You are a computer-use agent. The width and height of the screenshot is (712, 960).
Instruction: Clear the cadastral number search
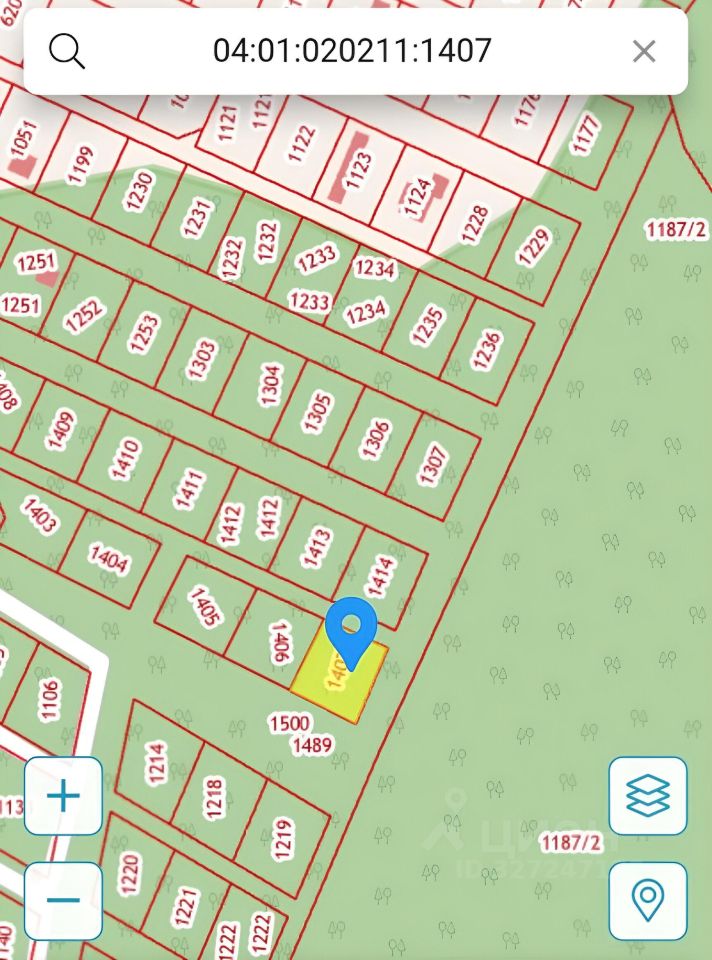(644, 51)
